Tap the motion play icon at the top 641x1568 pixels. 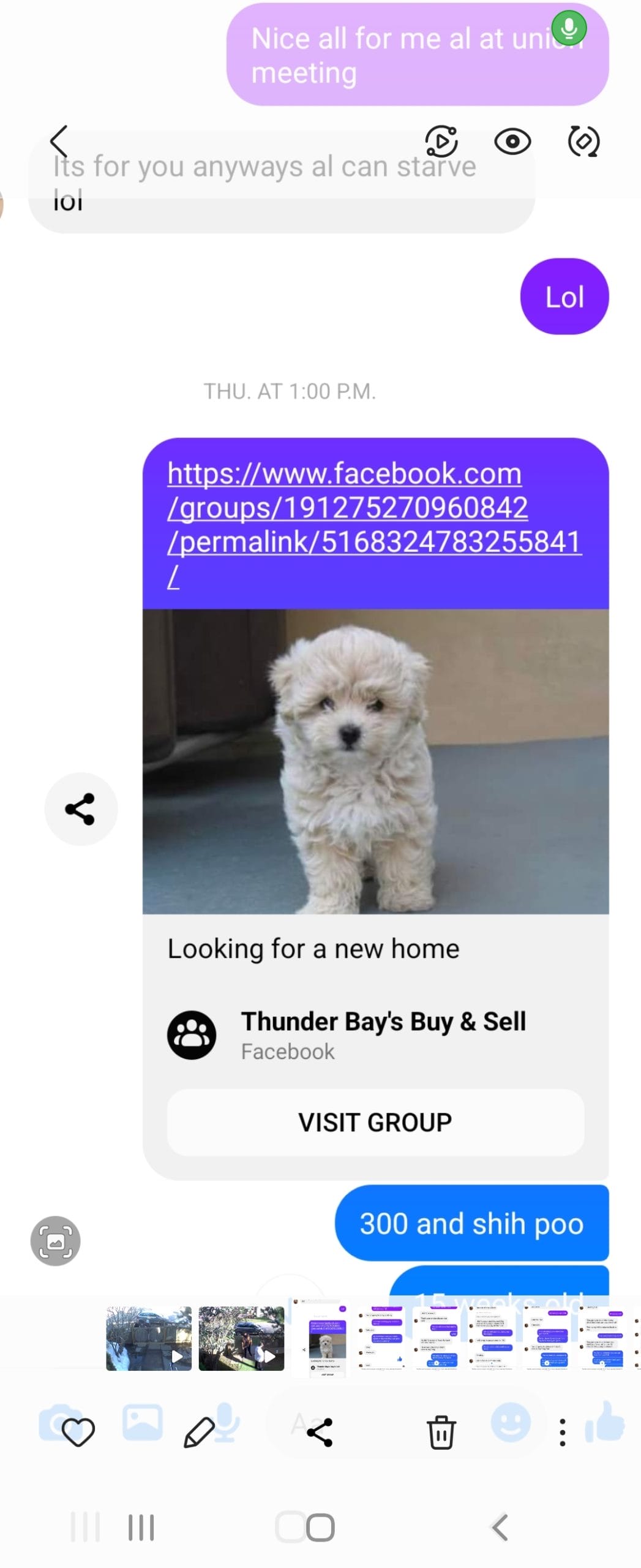(441, 141)
